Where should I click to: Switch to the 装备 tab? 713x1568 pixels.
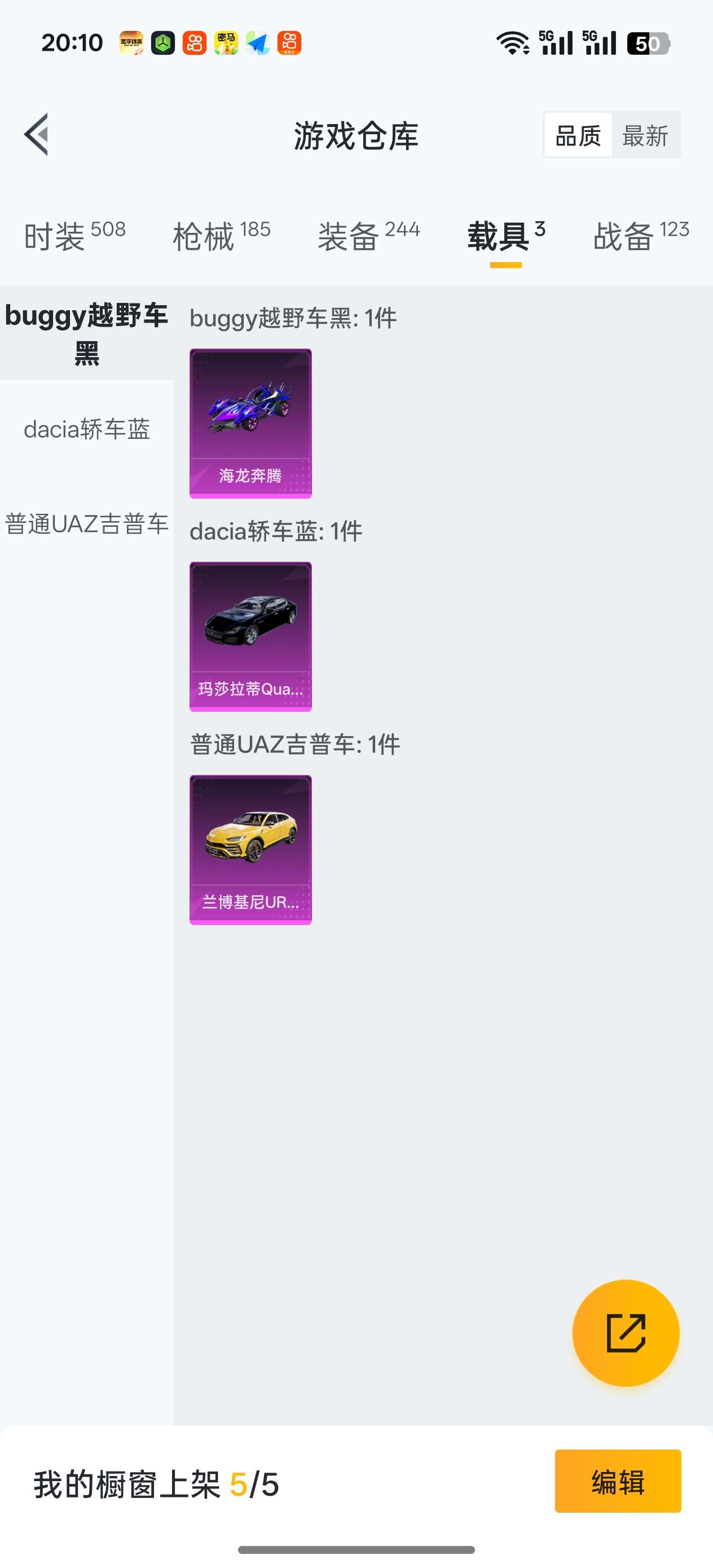click(x=369, y=236)
